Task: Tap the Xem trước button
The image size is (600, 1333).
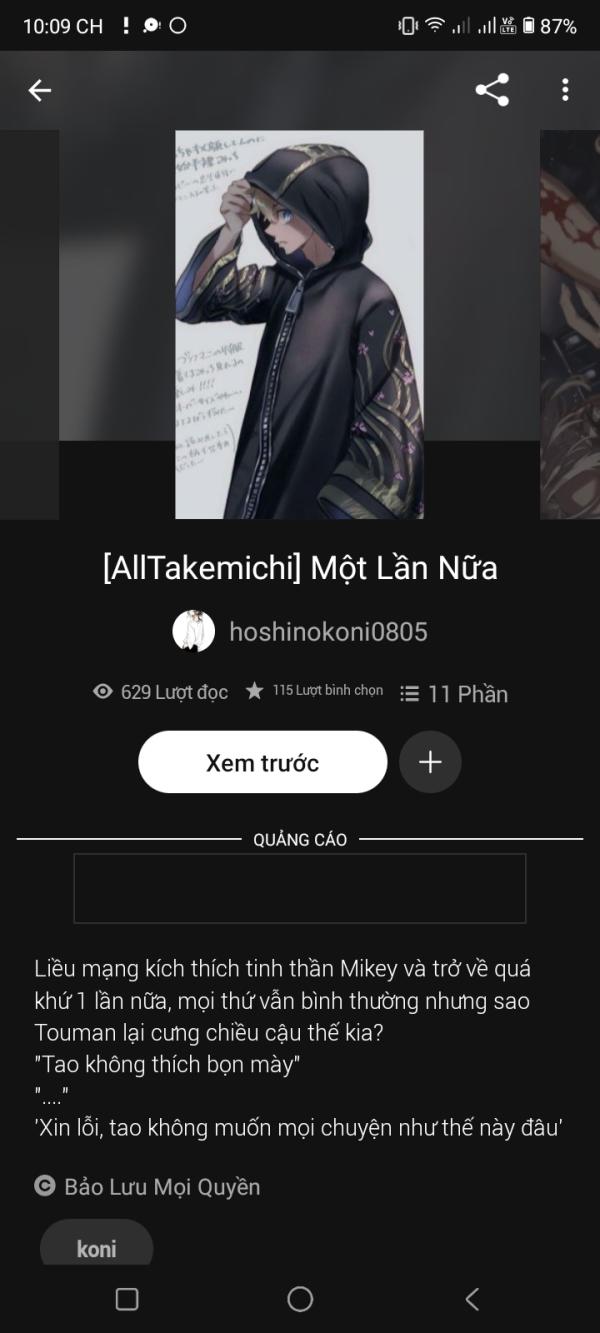Action: 262,762
